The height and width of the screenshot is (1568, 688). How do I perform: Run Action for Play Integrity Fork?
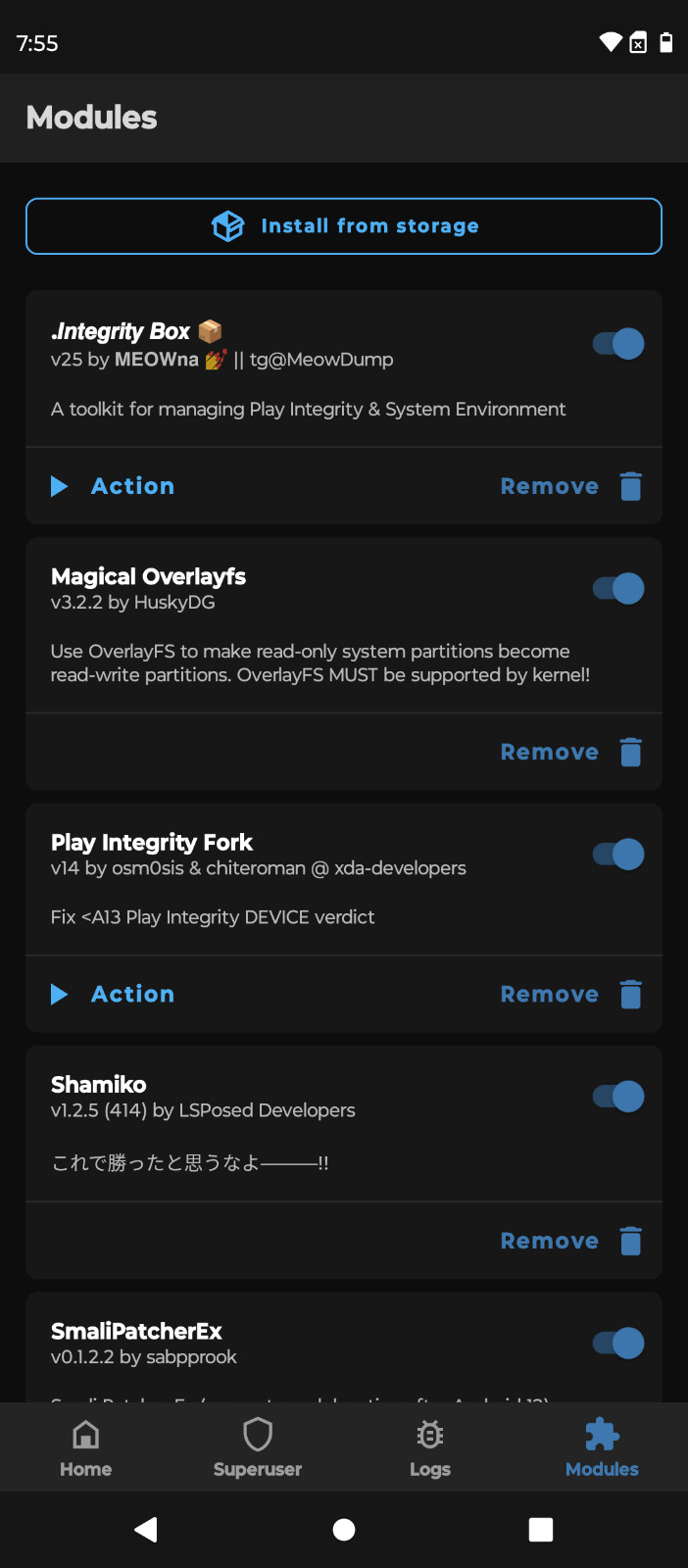[x=113, y=994]
